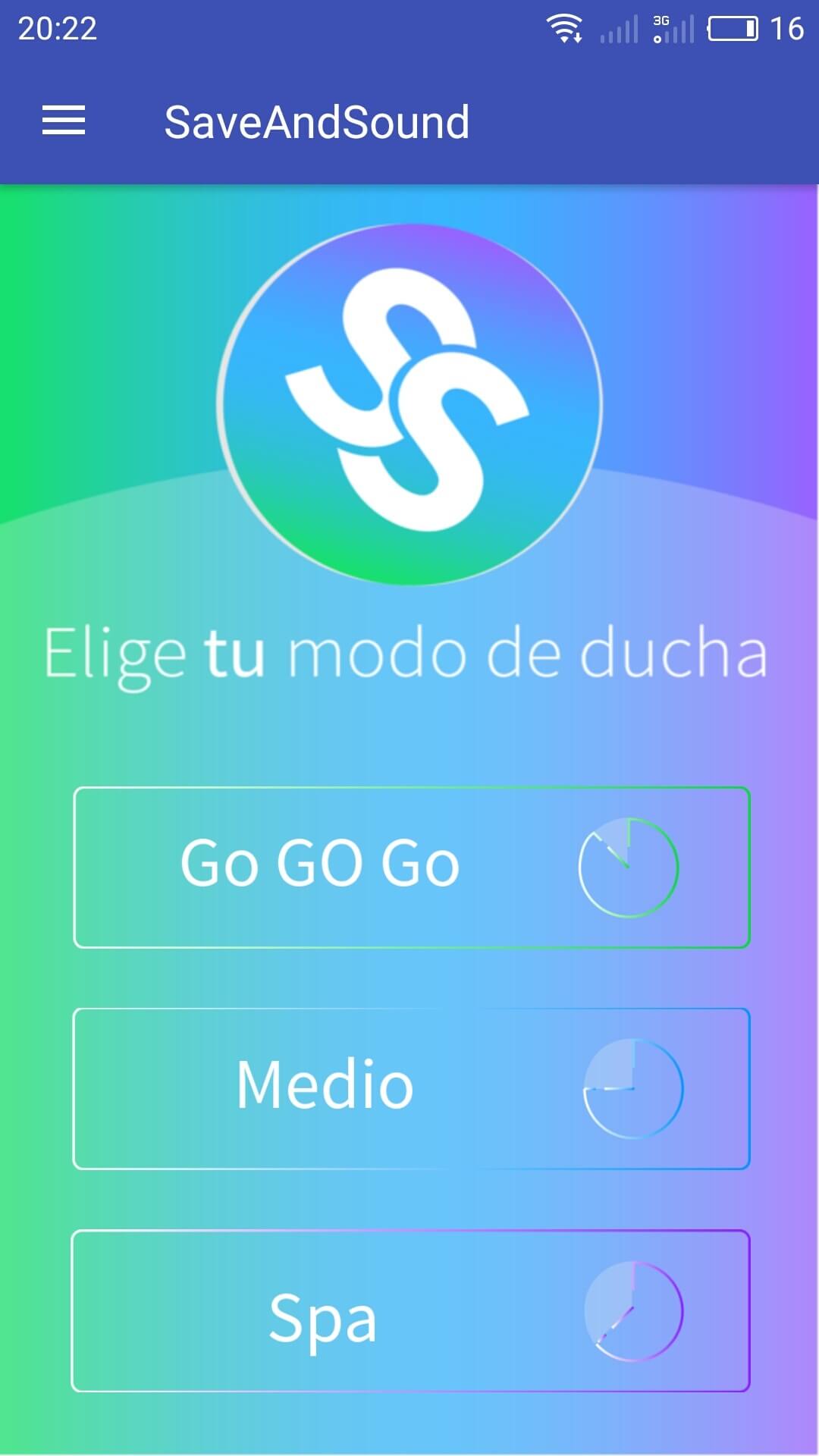Open the hamburger navigation drawer
Viewport: 819px width, 1456px height.
[x=64, y=121]
